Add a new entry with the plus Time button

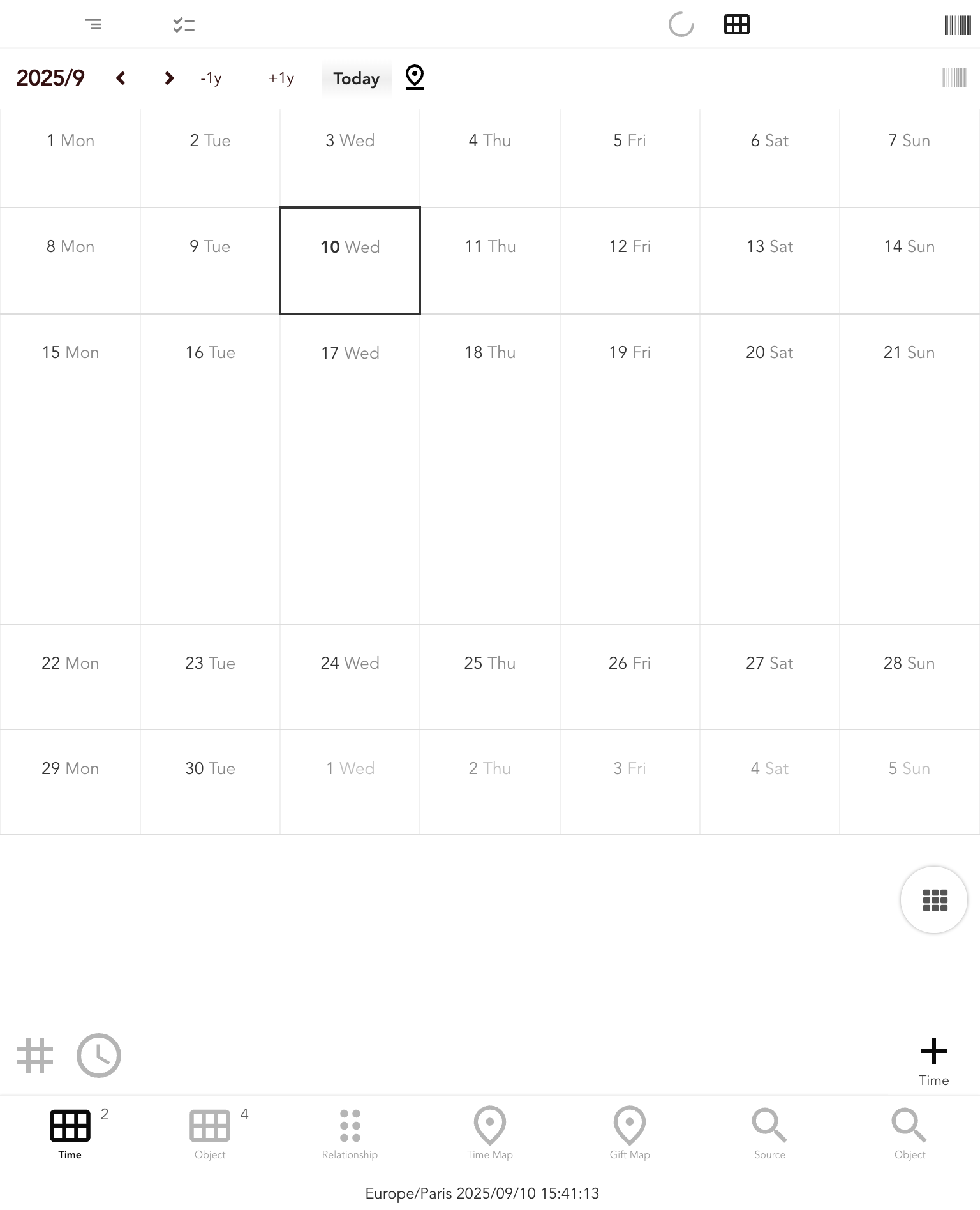click(933, 1050)
